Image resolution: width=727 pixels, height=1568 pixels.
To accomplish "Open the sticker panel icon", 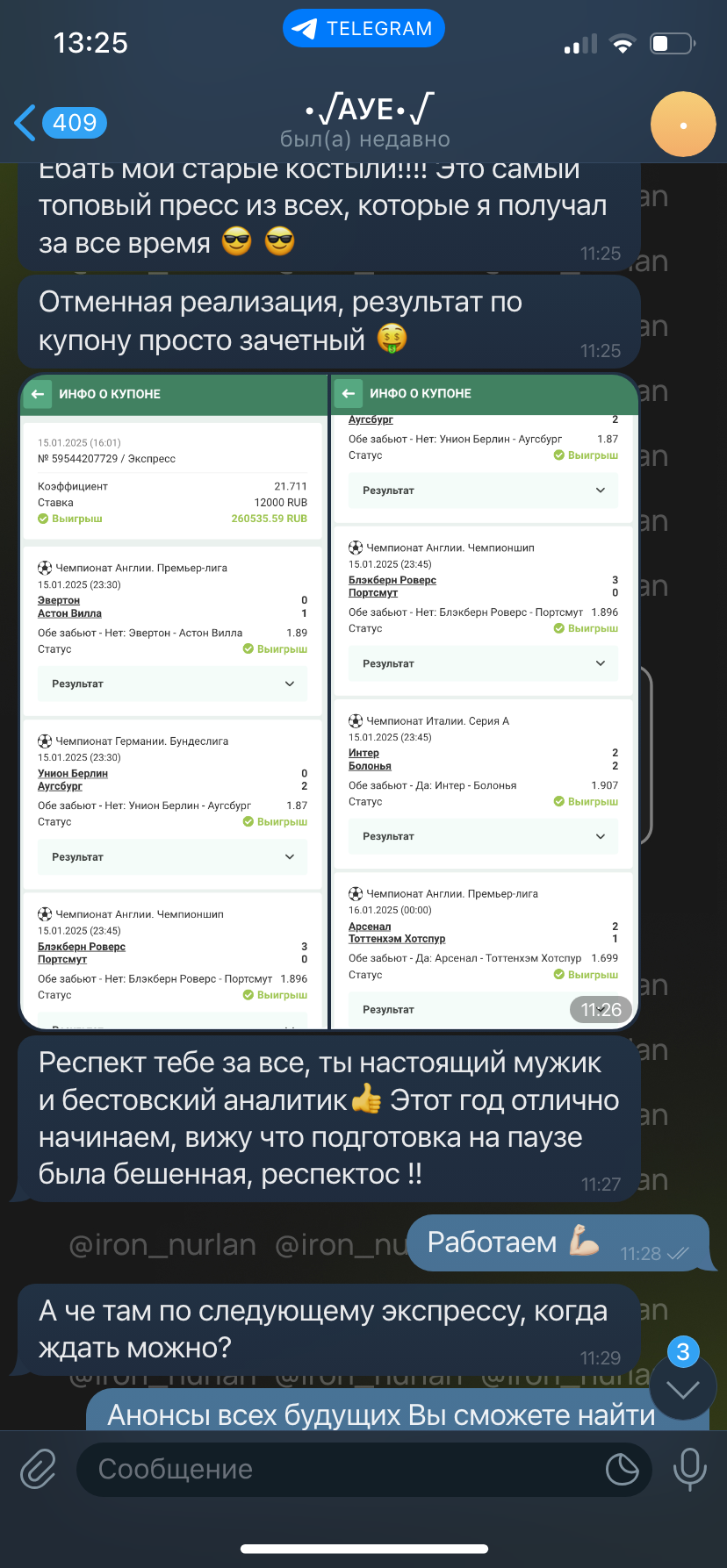I will click(622, 1469).
